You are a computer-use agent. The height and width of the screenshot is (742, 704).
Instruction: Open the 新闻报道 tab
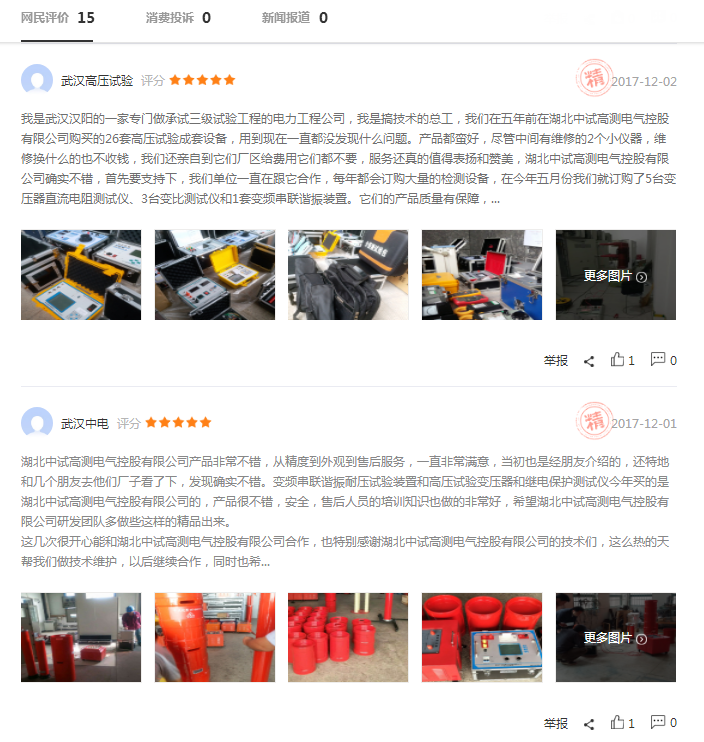(x=294, y=18)
